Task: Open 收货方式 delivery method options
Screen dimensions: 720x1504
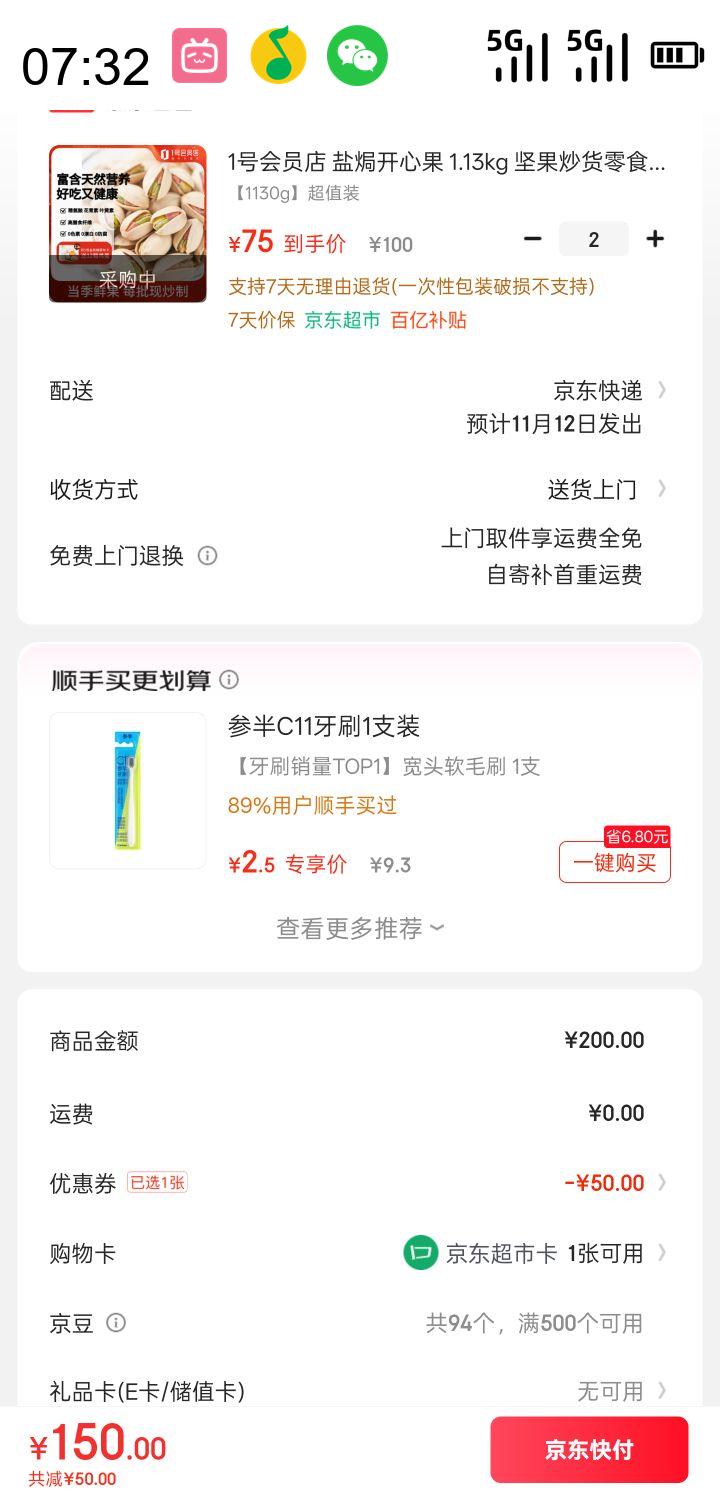Action: (x=661, y=490)
